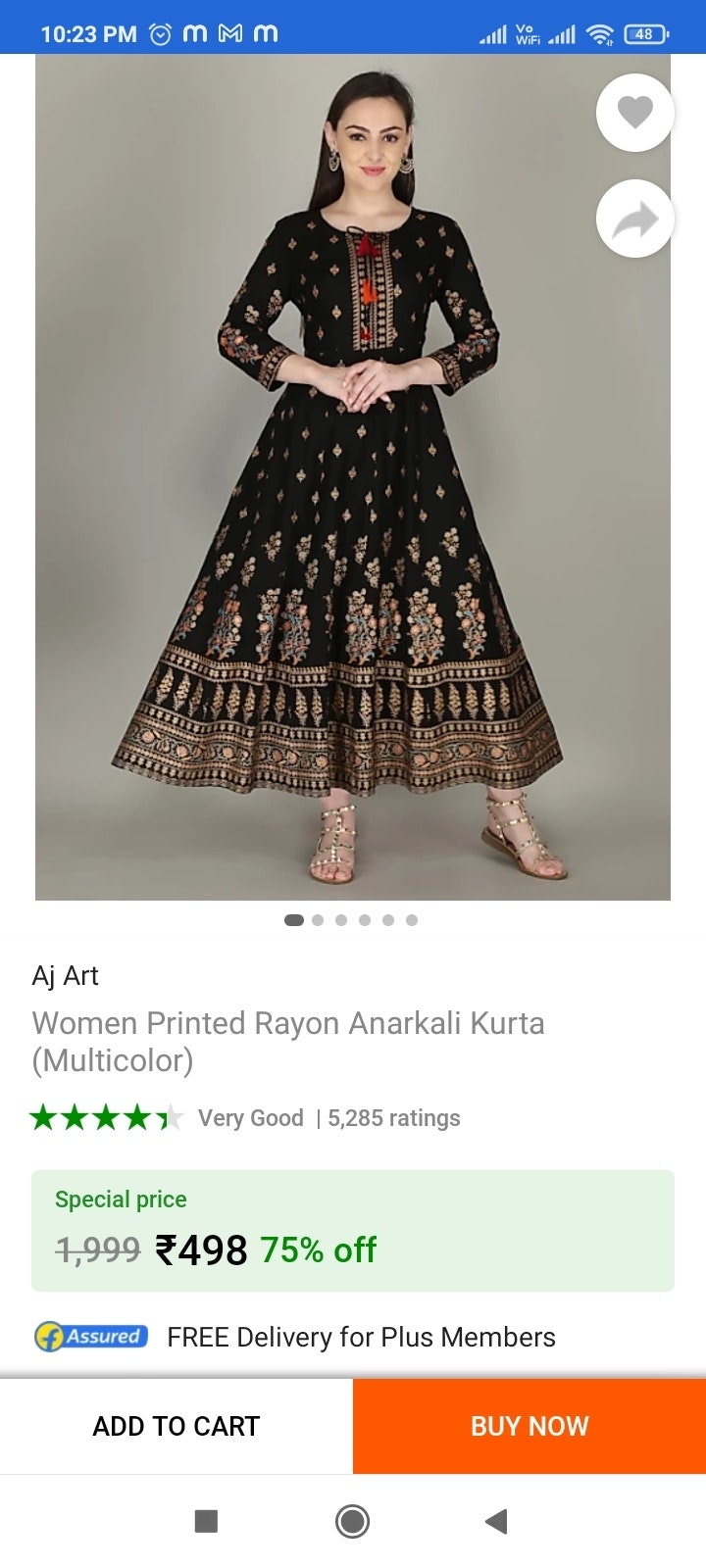706x1568 pixels.
Task: Add the kurta to wishlist with the heart icon
Action: point(634,113)
